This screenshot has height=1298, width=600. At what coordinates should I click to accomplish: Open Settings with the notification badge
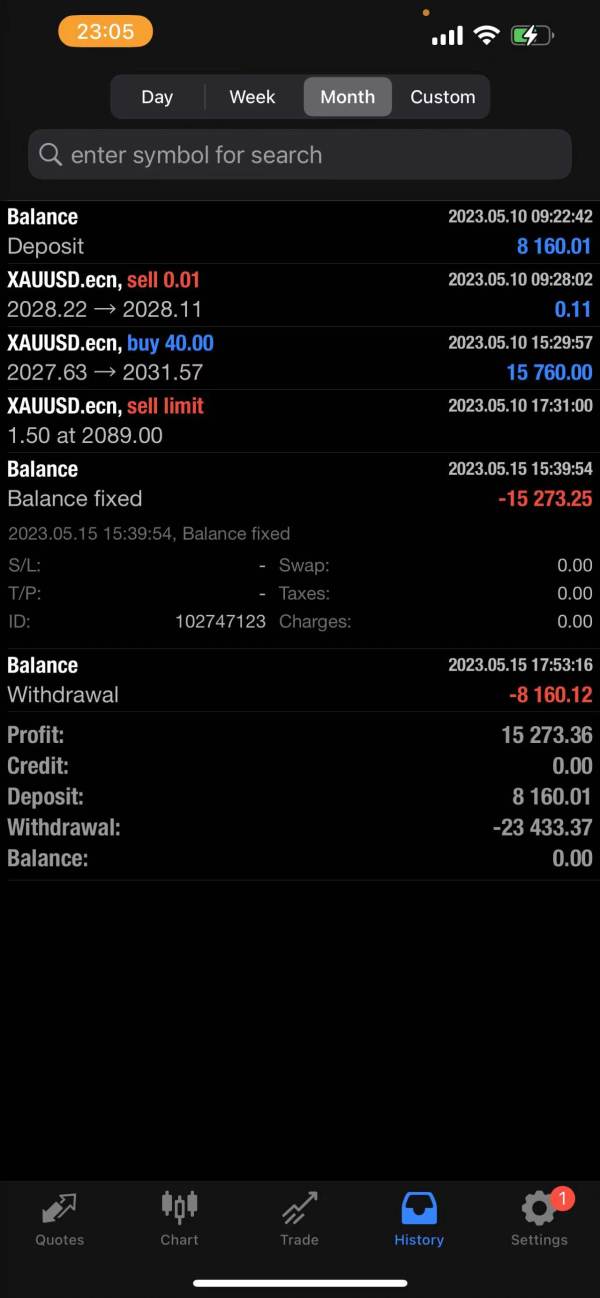coord(539,1219)
